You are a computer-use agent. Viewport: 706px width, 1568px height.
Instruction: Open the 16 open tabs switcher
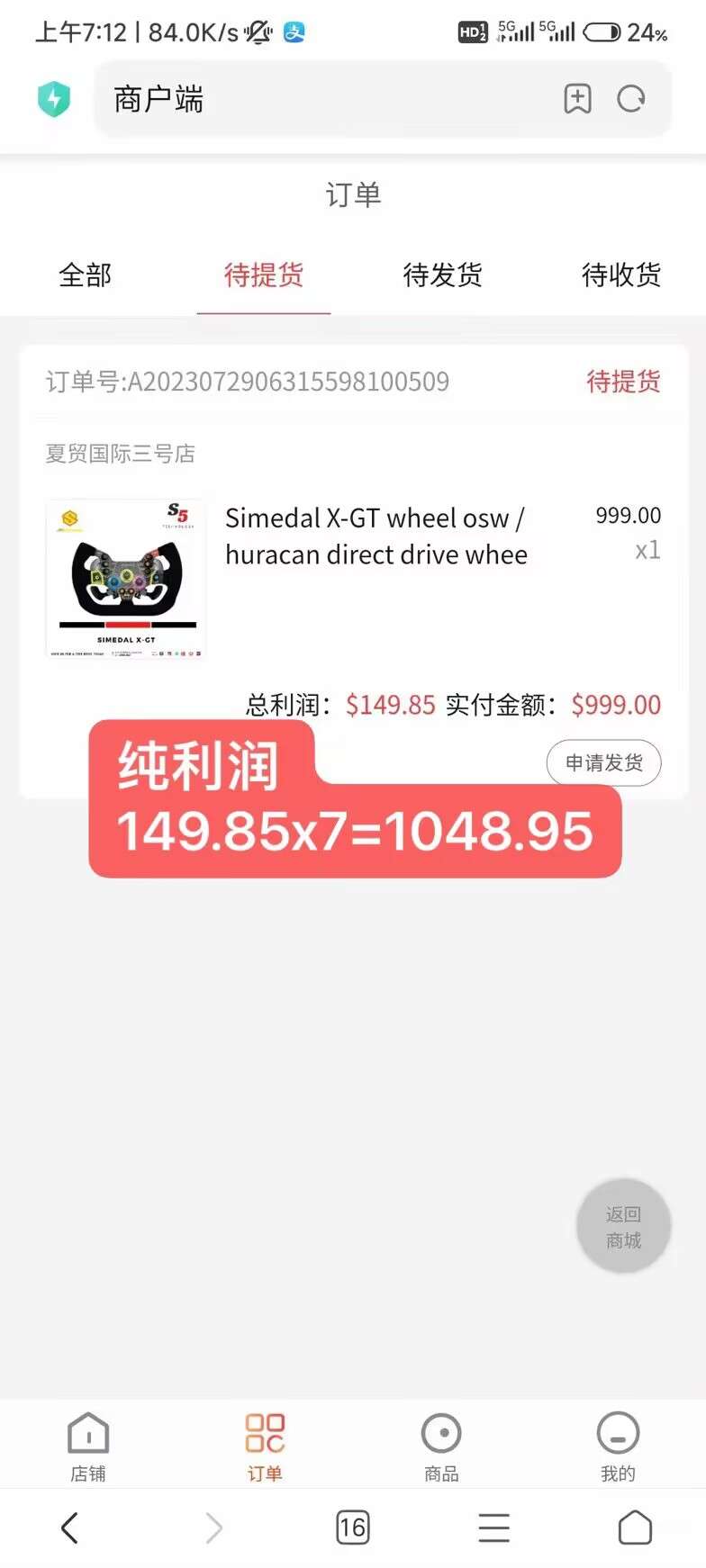(352, 1527)
